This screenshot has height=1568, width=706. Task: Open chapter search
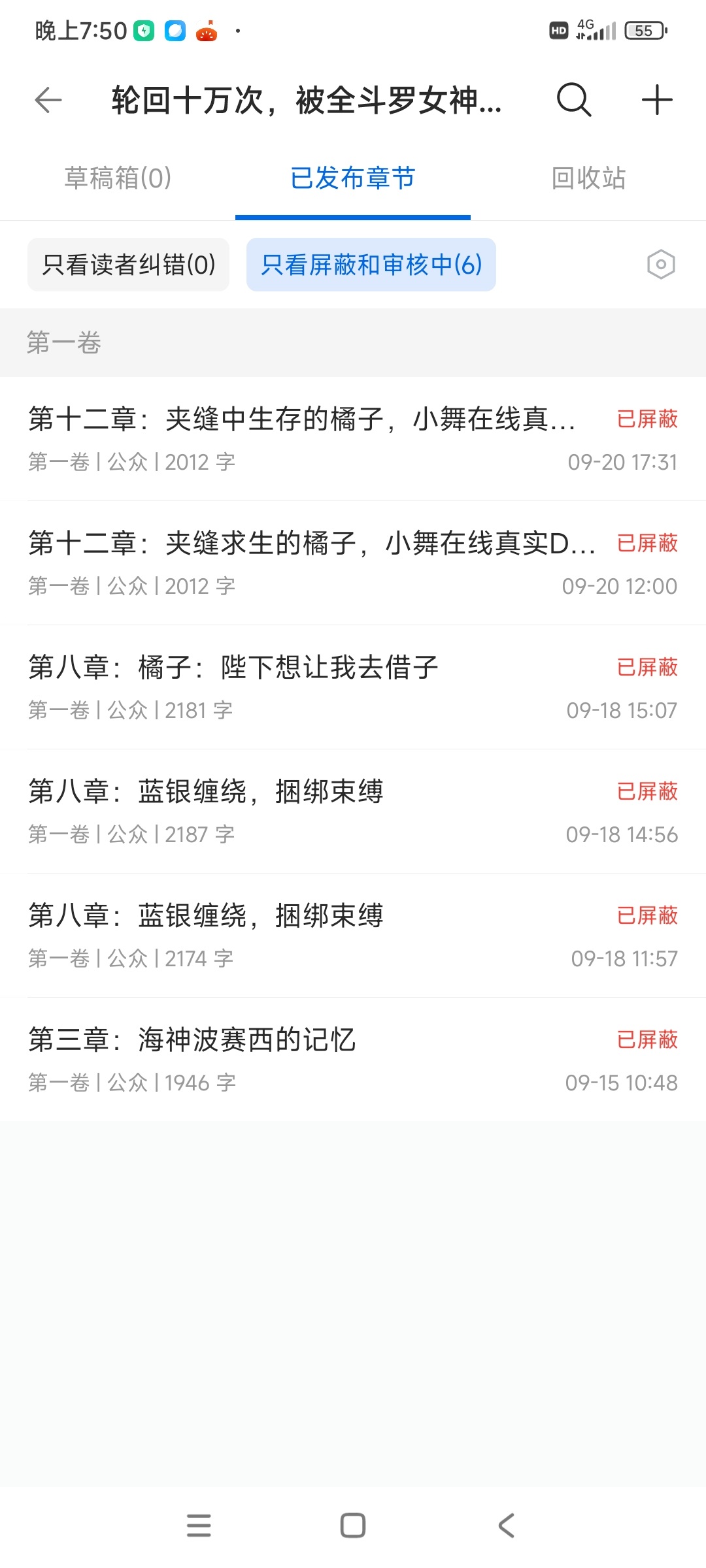574,101
